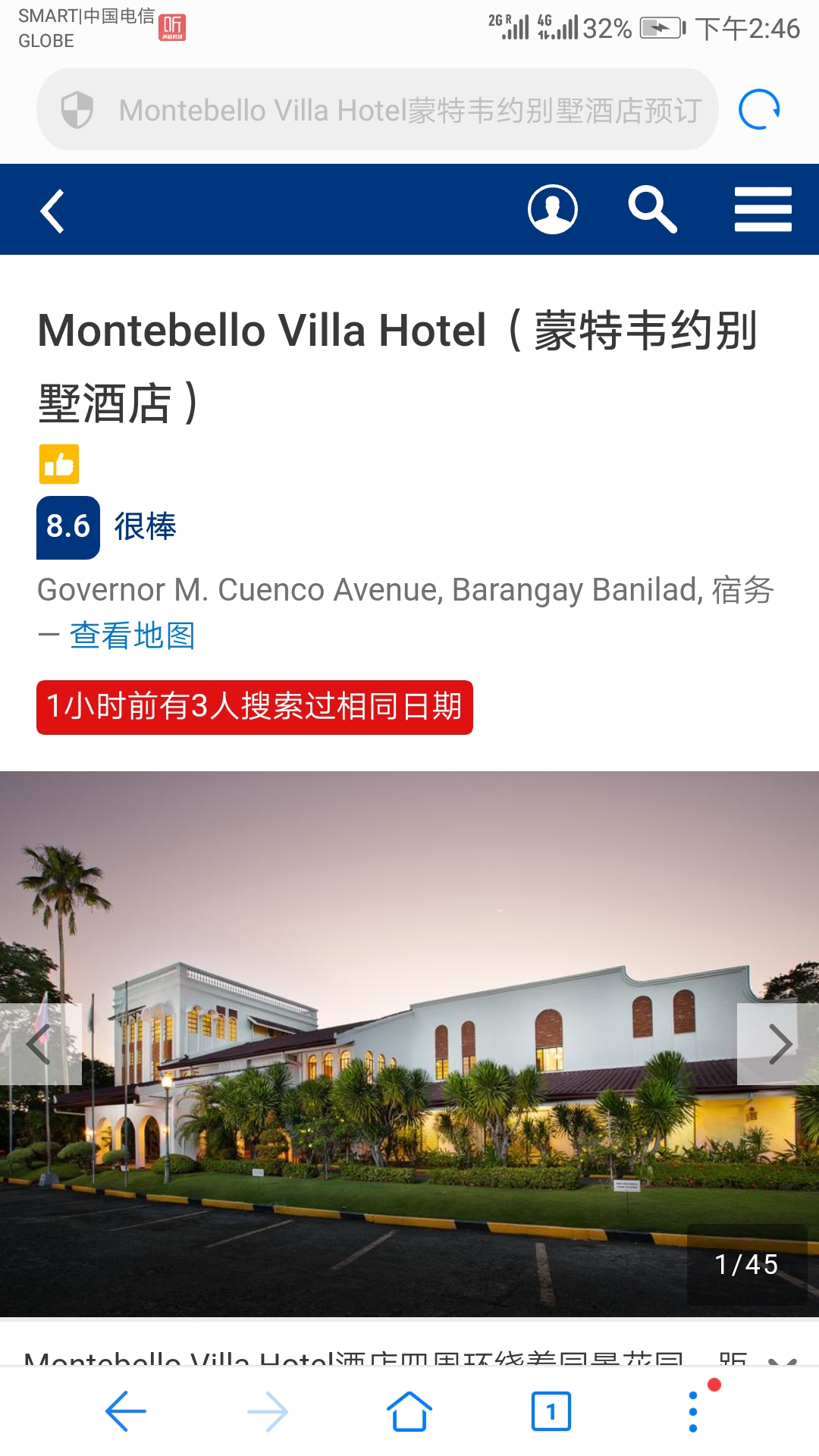
Task: Open the 查看地图 map link
Action: pos(133,635)
